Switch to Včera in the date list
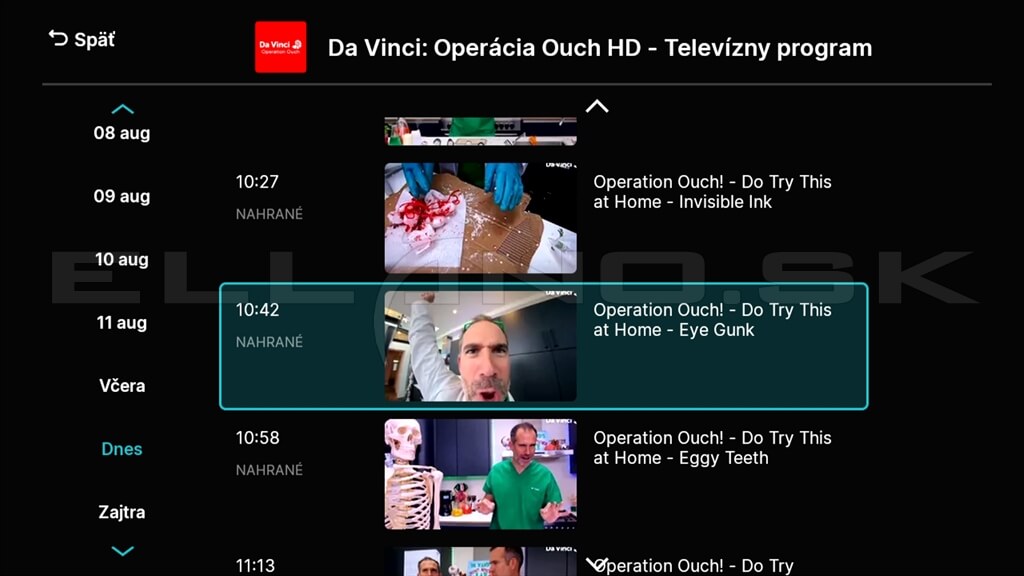 tap(122, 386)
